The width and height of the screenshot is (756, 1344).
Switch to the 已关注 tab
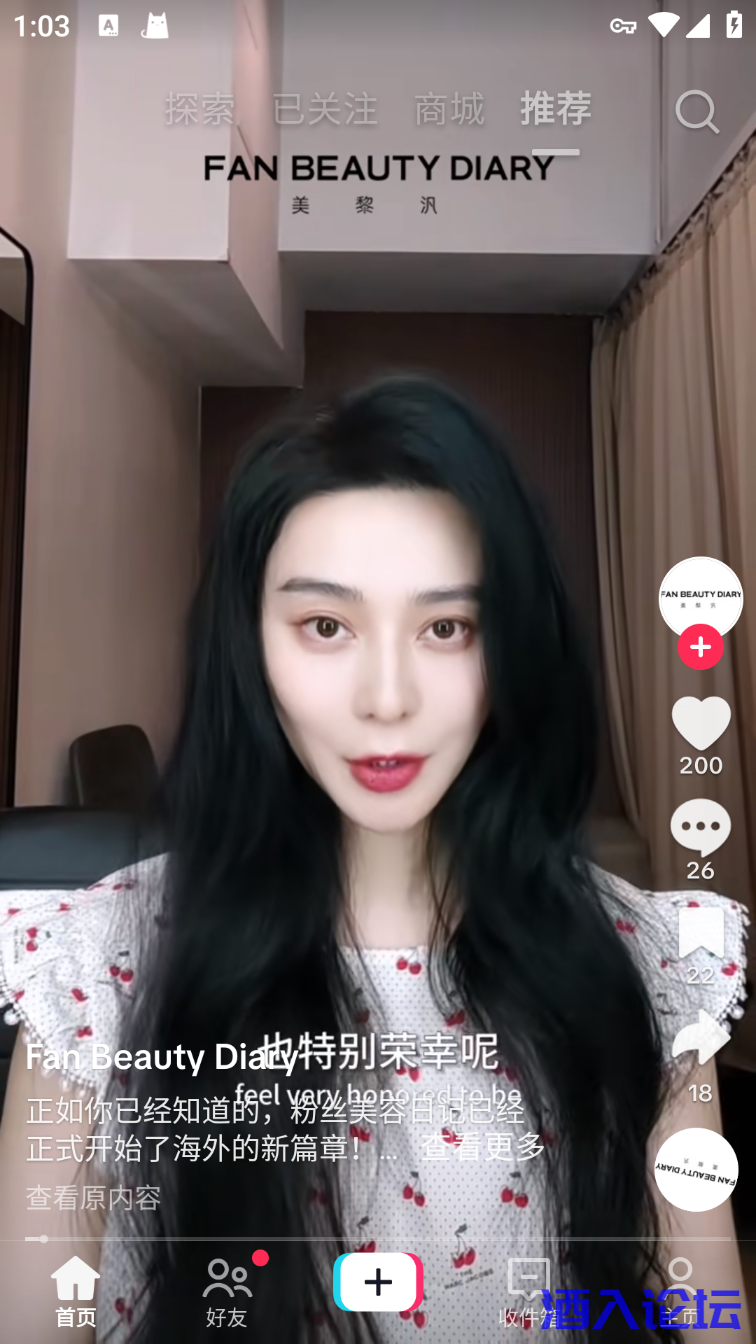pyautogui.click(x=325, y=109)
